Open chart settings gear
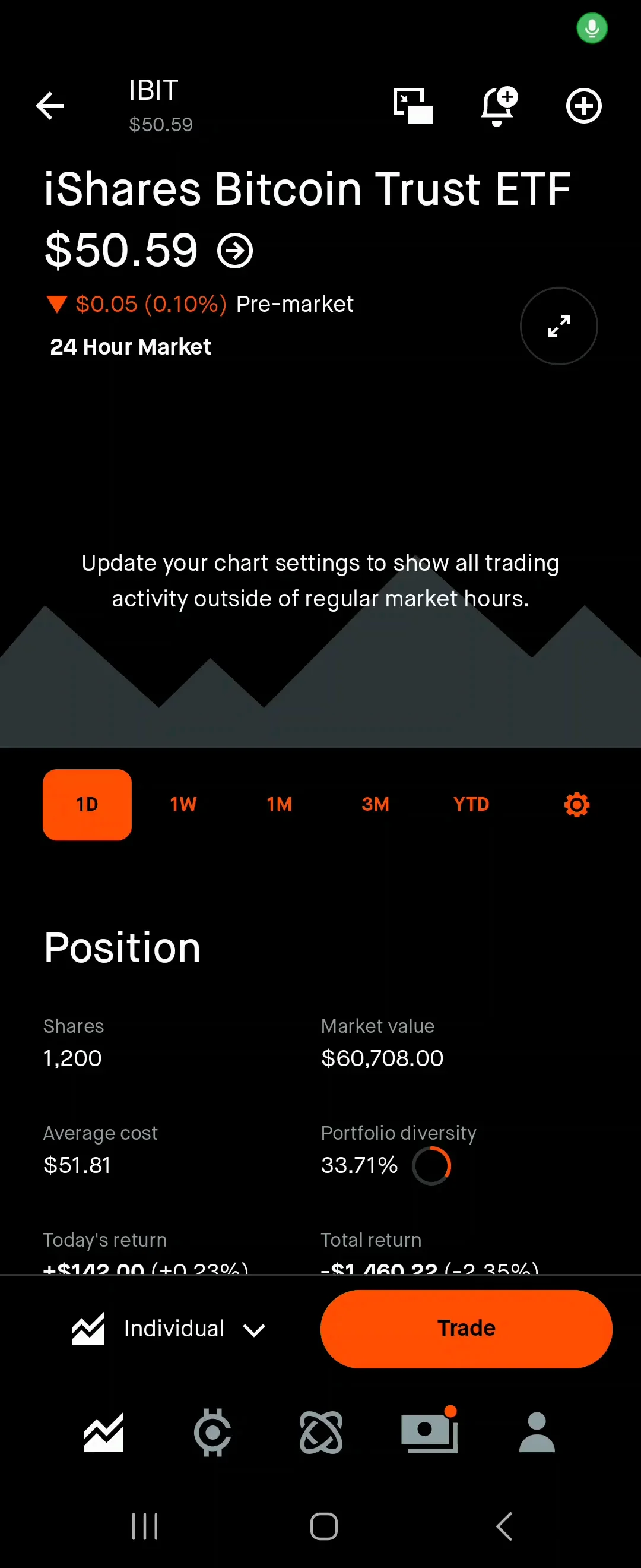This screenshot has height=1568, width=641. (x=576, y=804)
